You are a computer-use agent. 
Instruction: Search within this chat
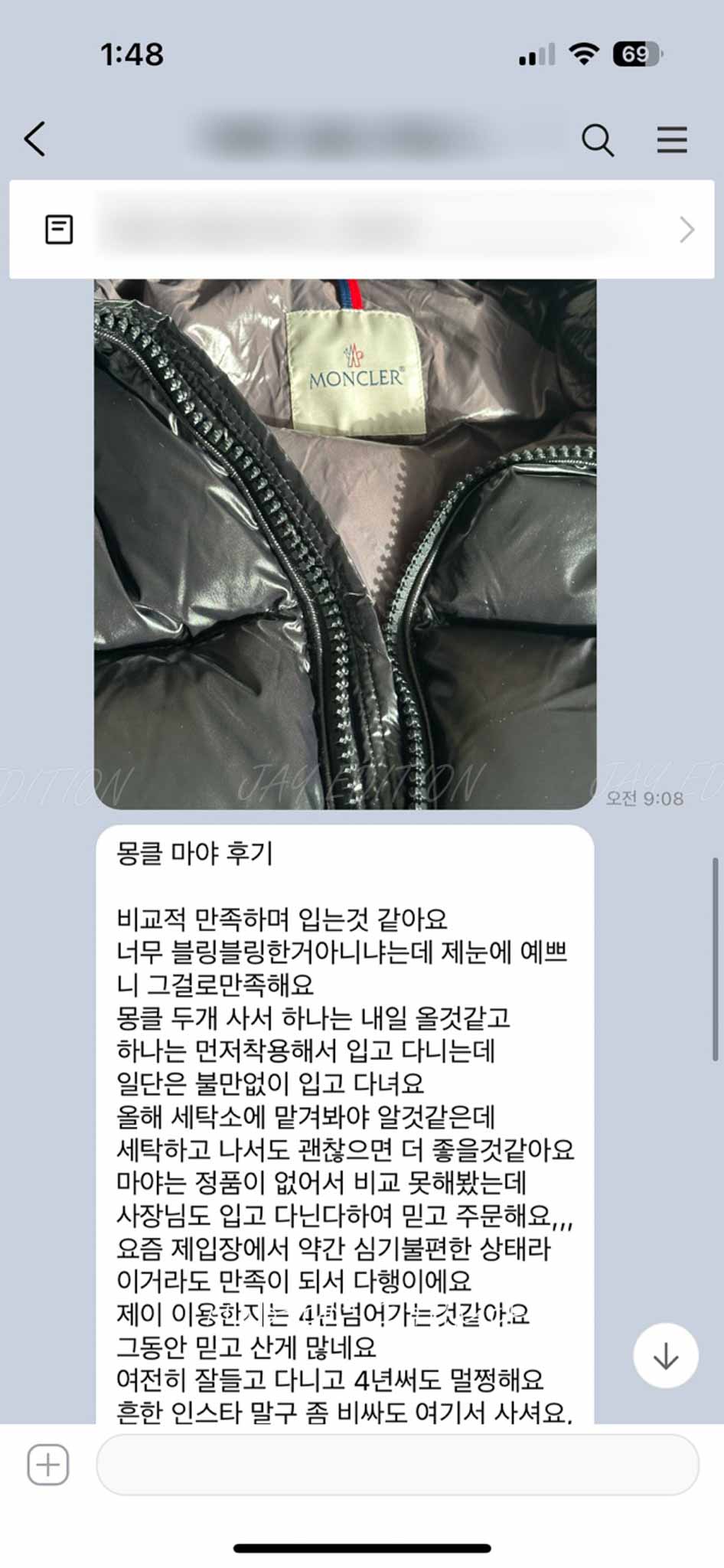(x=598, y=140)
